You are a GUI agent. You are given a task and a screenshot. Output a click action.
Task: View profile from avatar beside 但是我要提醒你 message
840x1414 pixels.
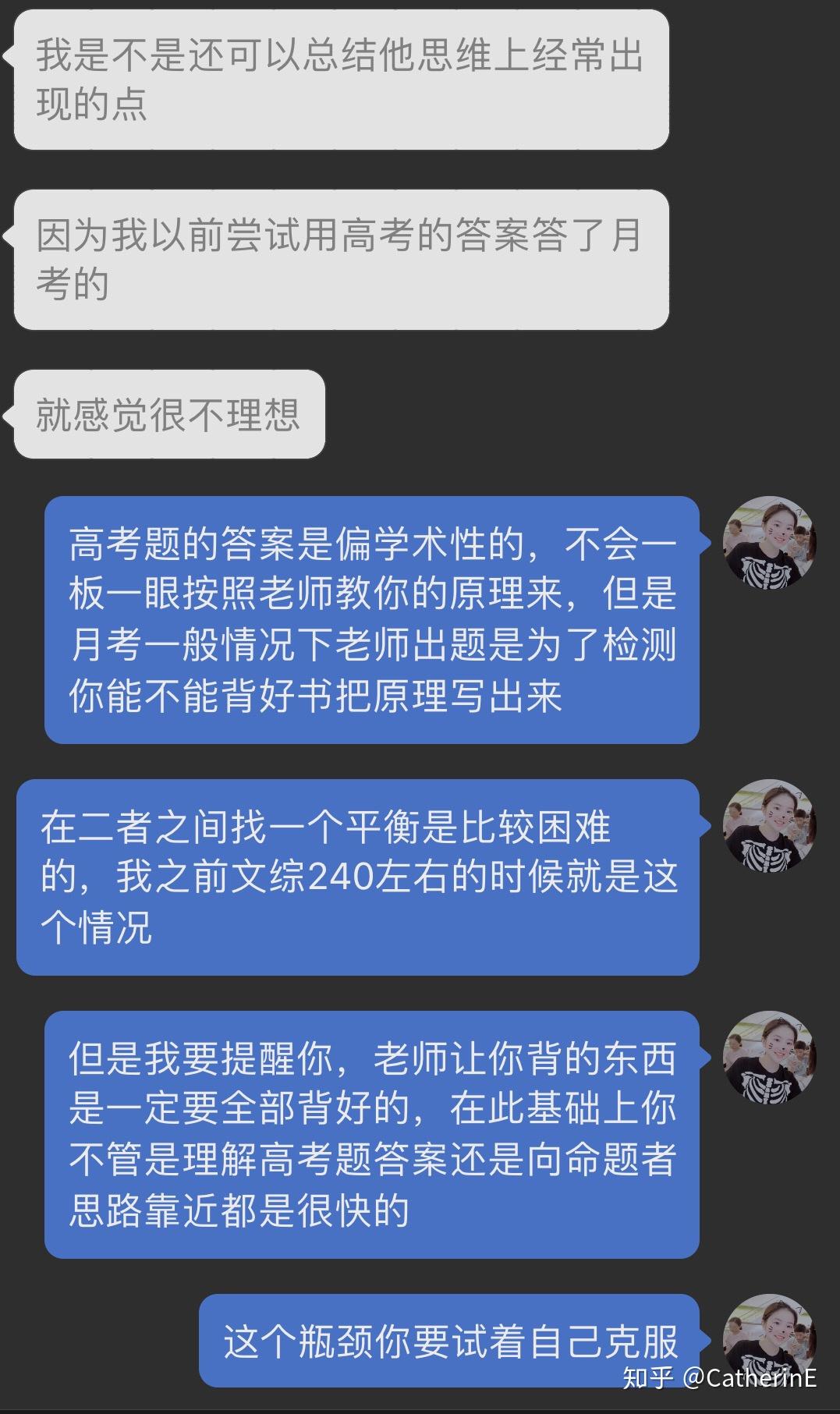click(x=769, y=1057)
